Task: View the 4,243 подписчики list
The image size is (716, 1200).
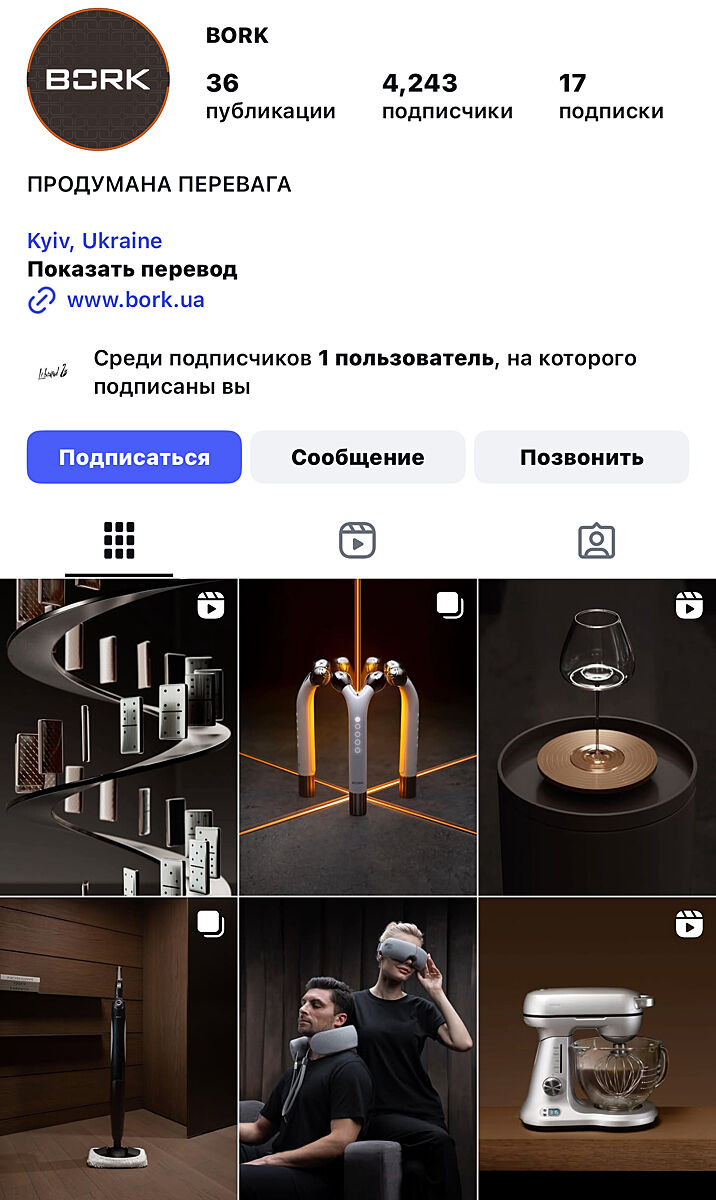Action: [446, 96]
